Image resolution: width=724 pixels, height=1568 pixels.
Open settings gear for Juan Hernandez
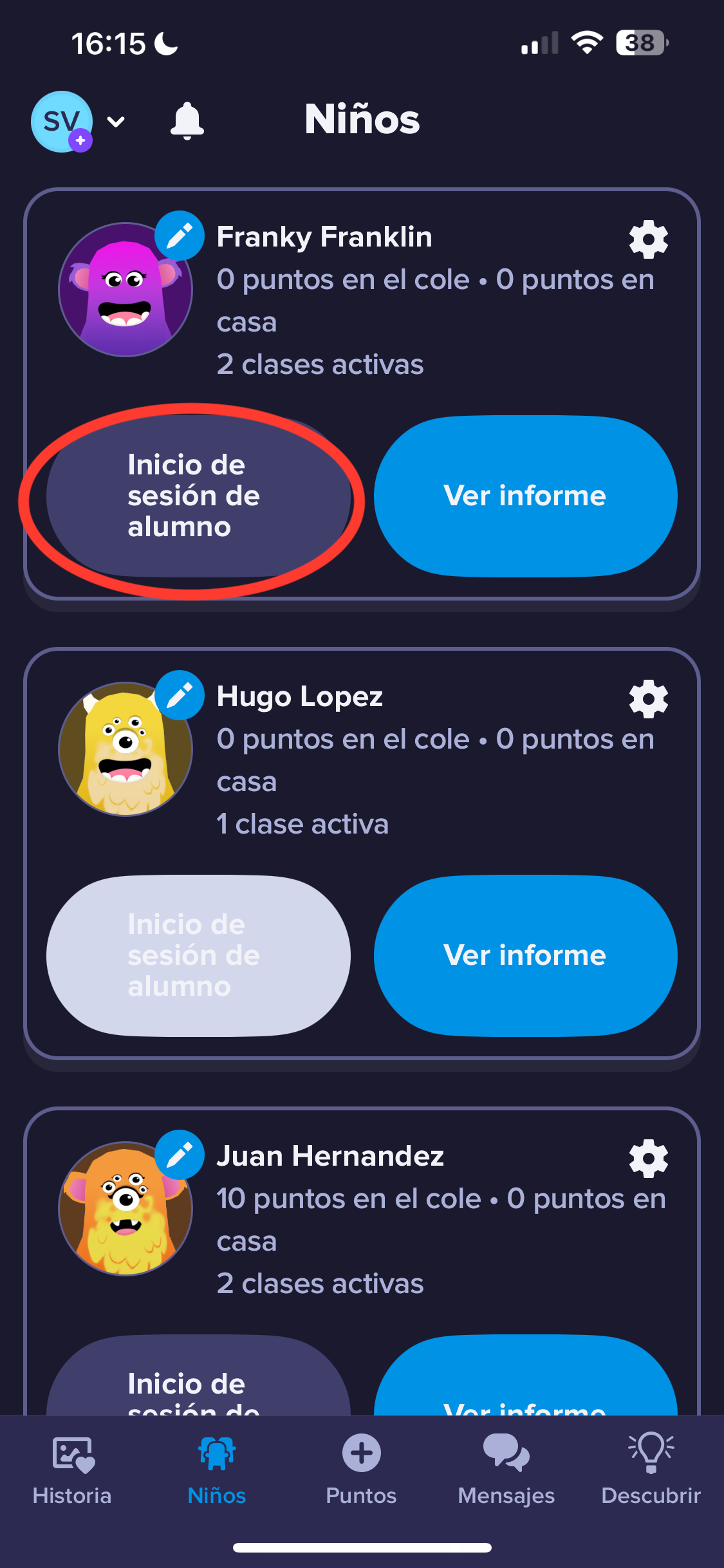click(647, 1160)
